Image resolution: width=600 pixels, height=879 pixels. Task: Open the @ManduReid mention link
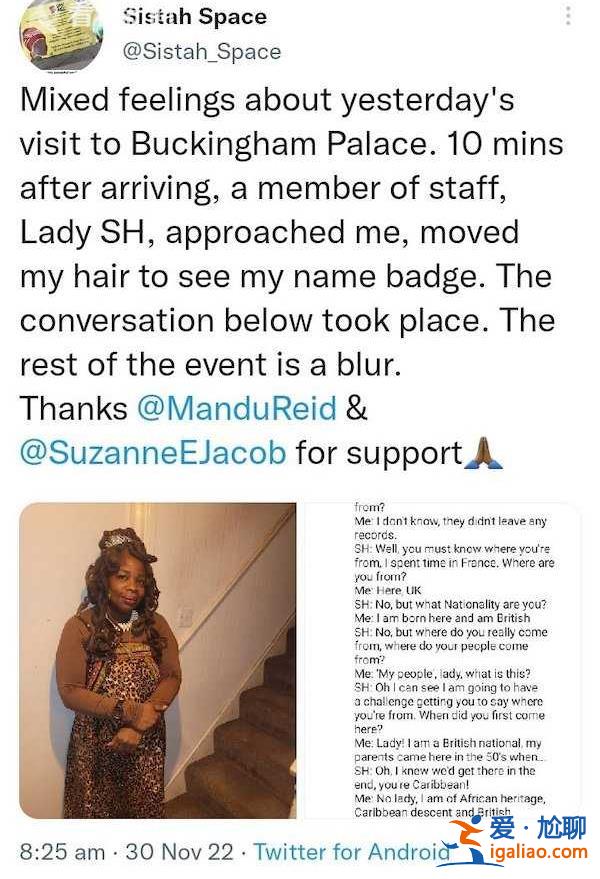(x=237, y=409)
